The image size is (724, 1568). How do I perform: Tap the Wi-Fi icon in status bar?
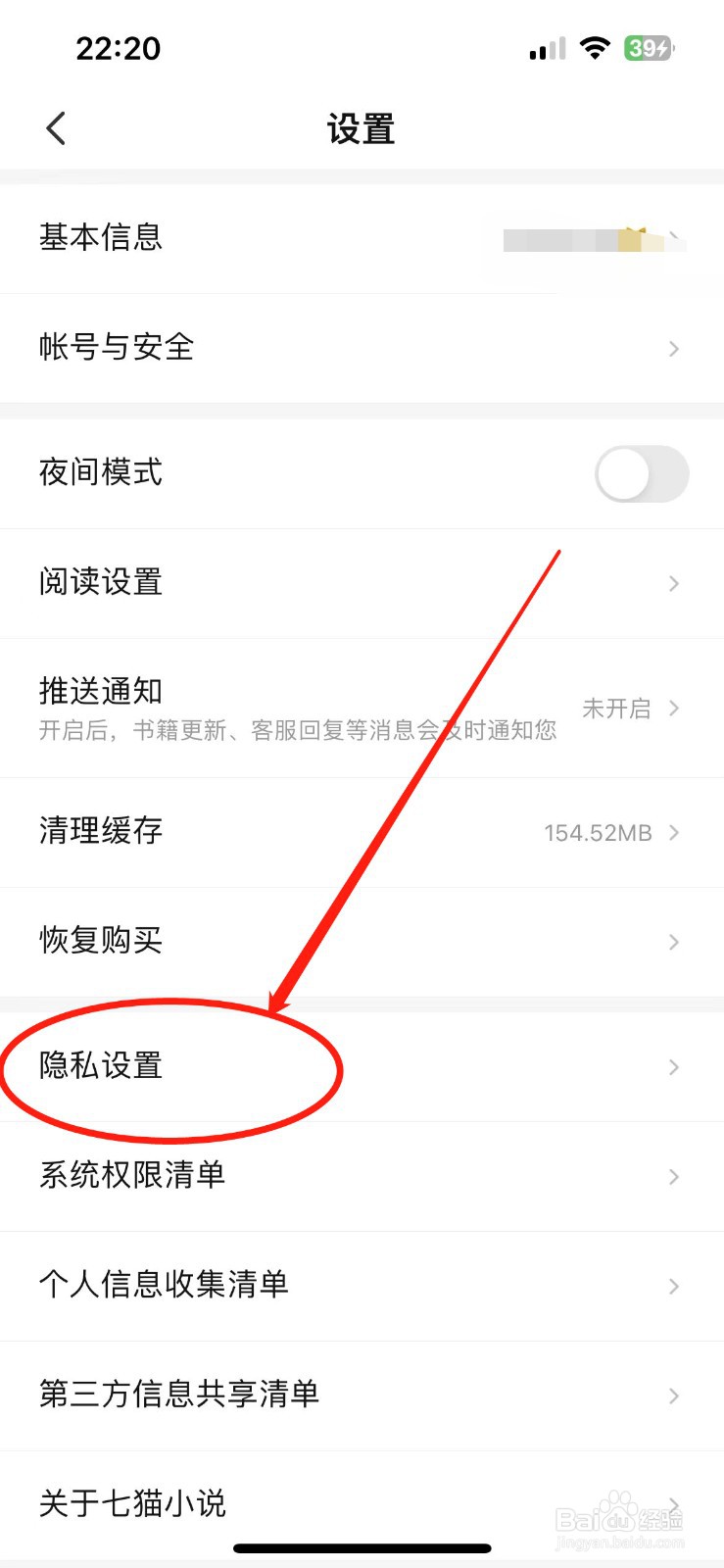pyautogui.click(x=598, y=47)
